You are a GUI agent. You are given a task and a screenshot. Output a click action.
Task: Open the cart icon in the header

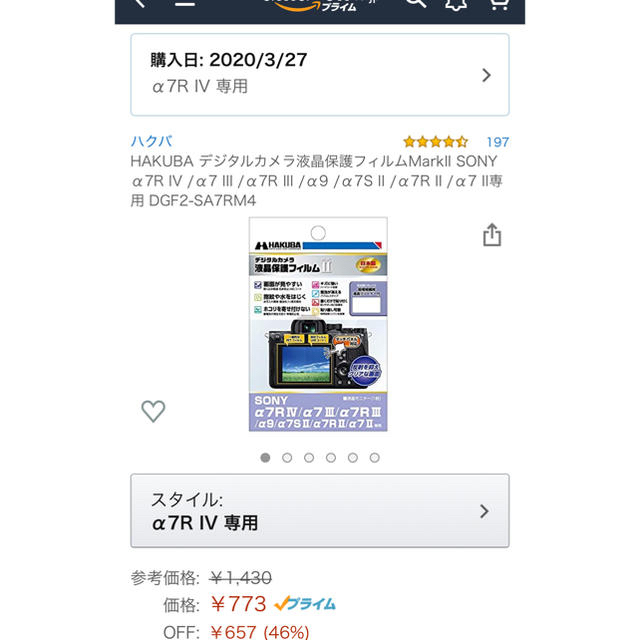497,4
